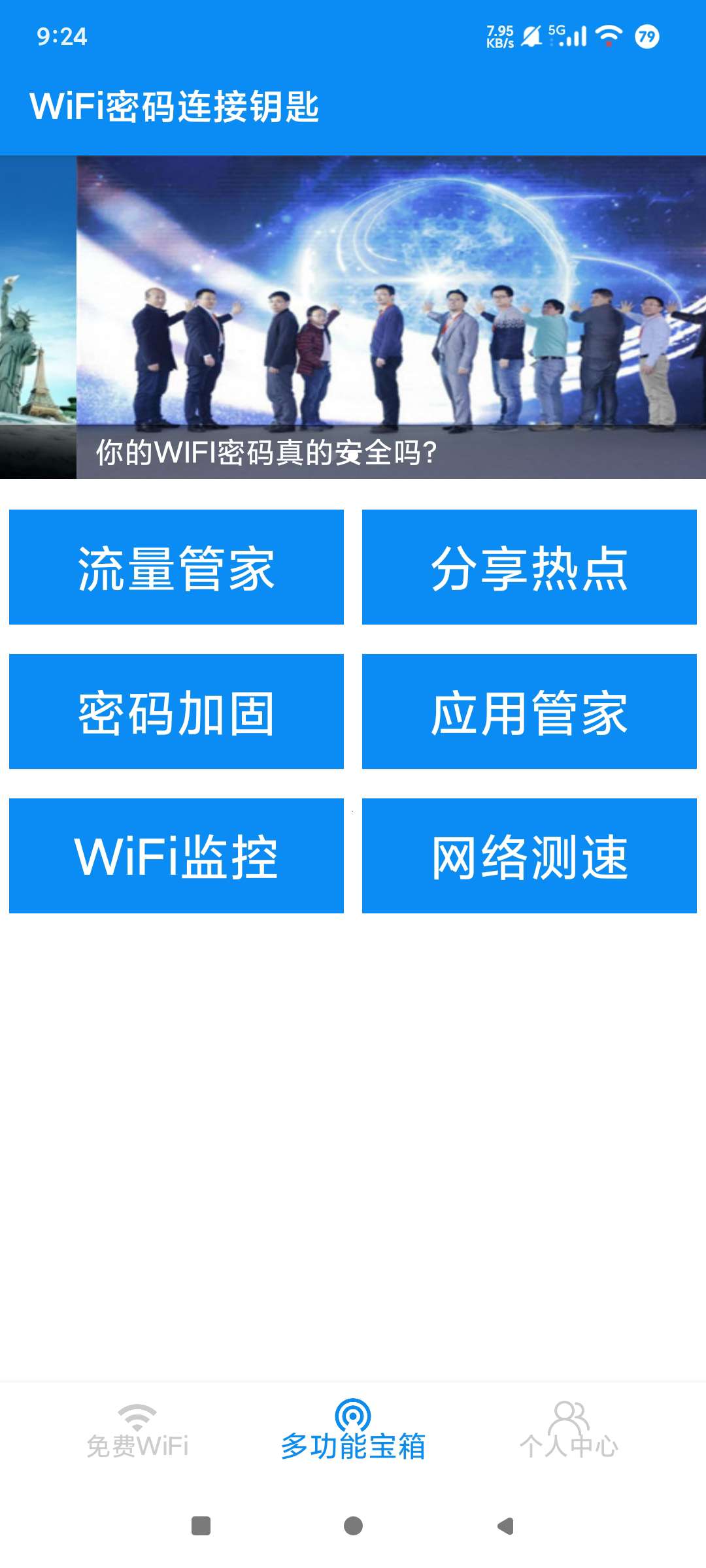
Task: Tap the system back button
Action: [505, 1526]
